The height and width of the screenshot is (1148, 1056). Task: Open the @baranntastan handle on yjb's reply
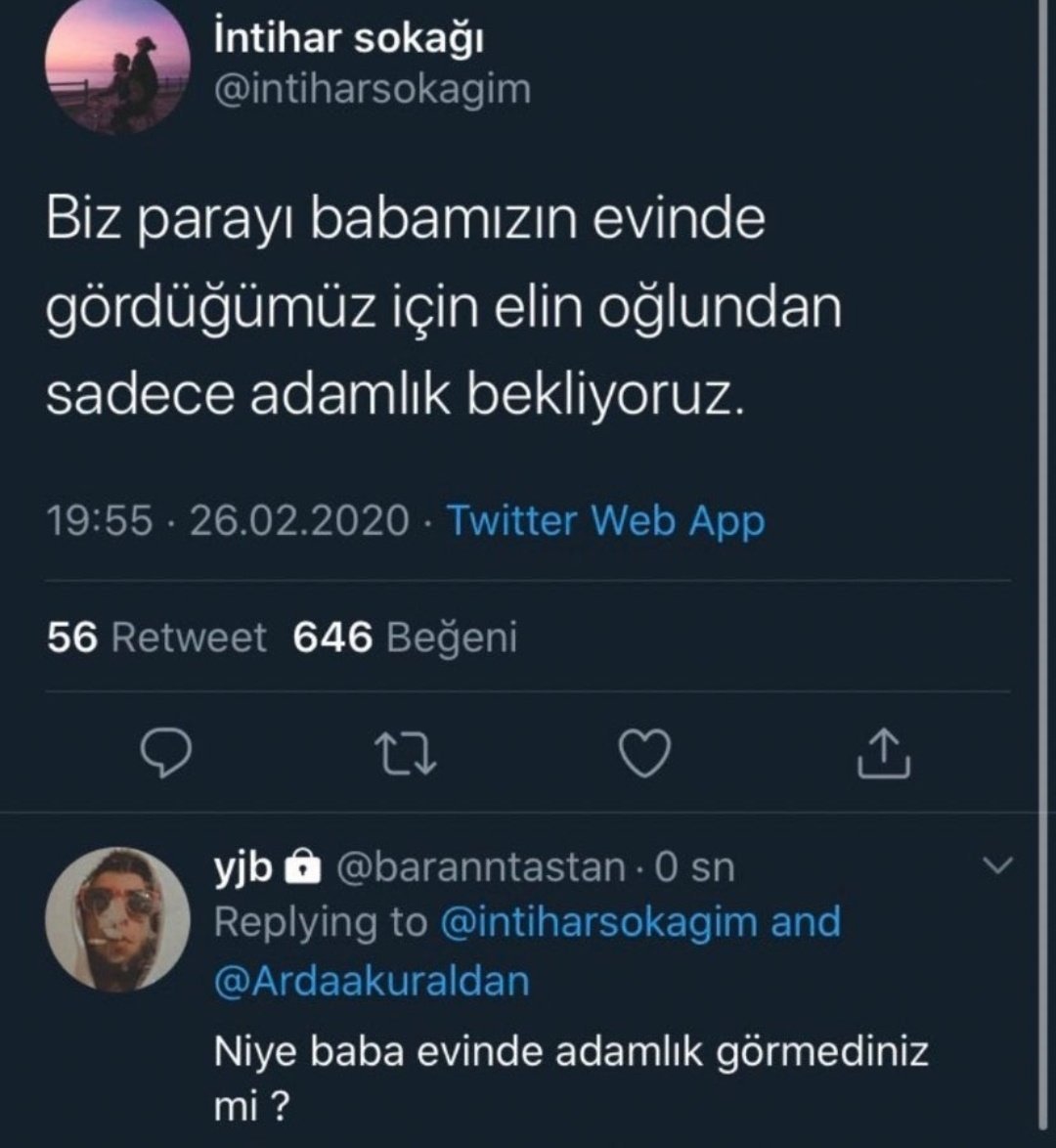[481, 867]
